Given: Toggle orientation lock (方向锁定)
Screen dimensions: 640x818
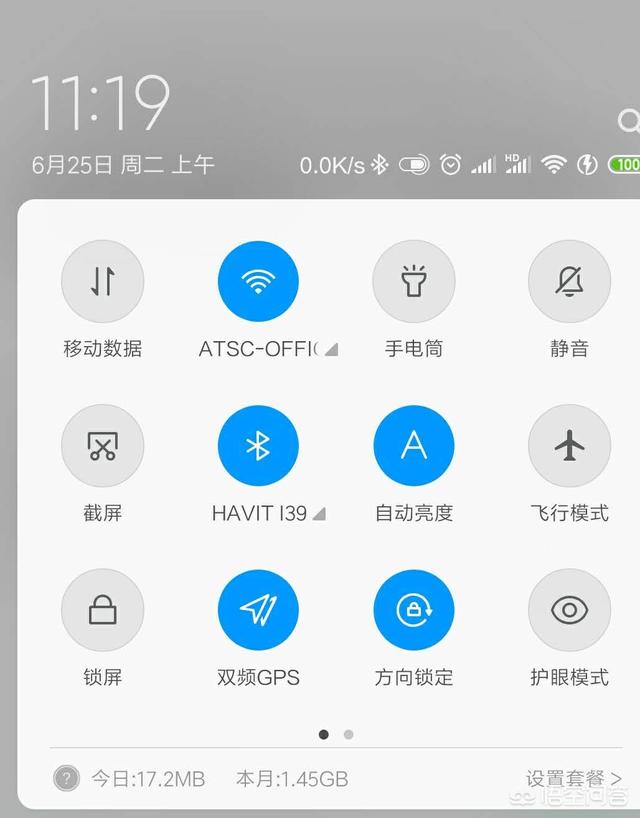Looking at the screenshot, I should coord(414,610).
